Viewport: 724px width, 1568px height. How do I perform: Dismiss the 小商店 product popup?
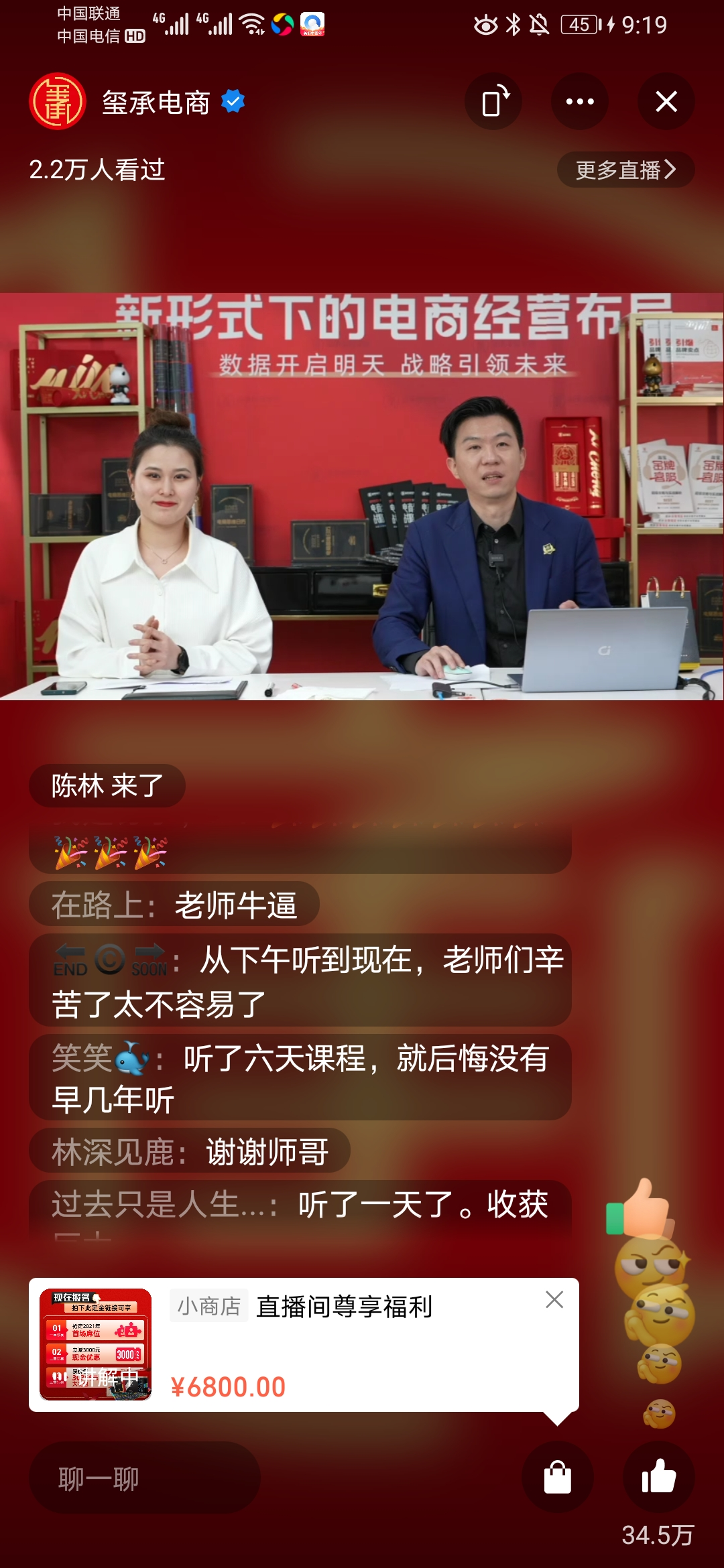(x=554, y=1299)
